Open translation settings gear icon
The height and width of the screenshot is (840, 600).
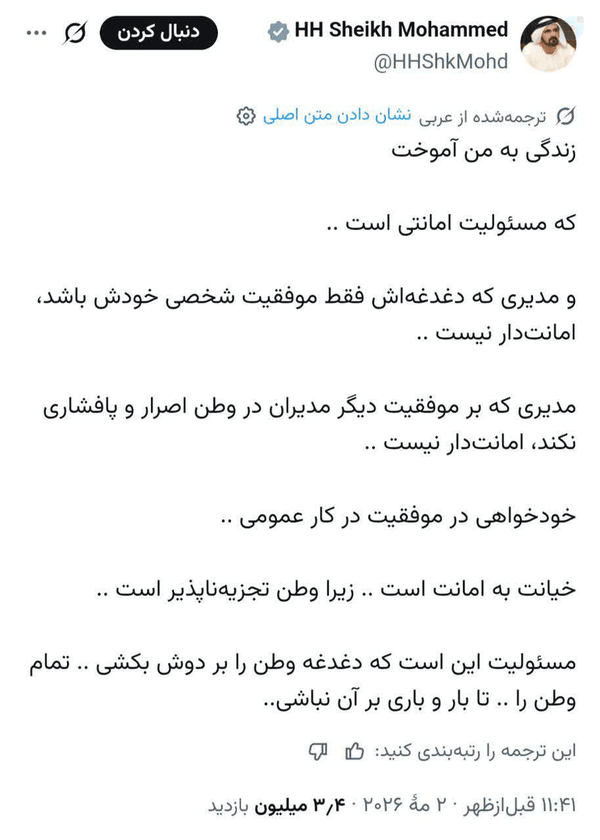[246, 116]
